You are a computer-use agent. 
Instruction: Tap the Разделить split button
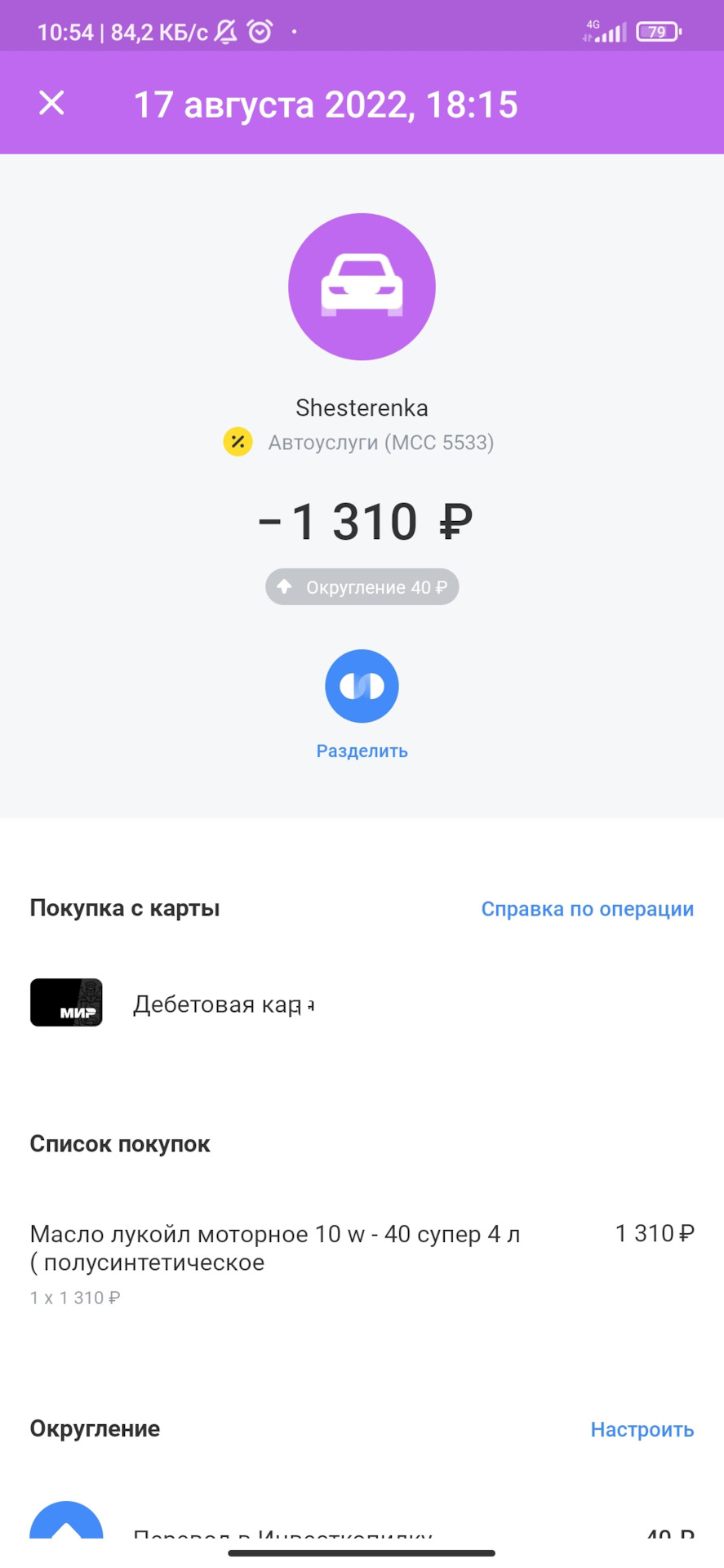click(362, 687)
